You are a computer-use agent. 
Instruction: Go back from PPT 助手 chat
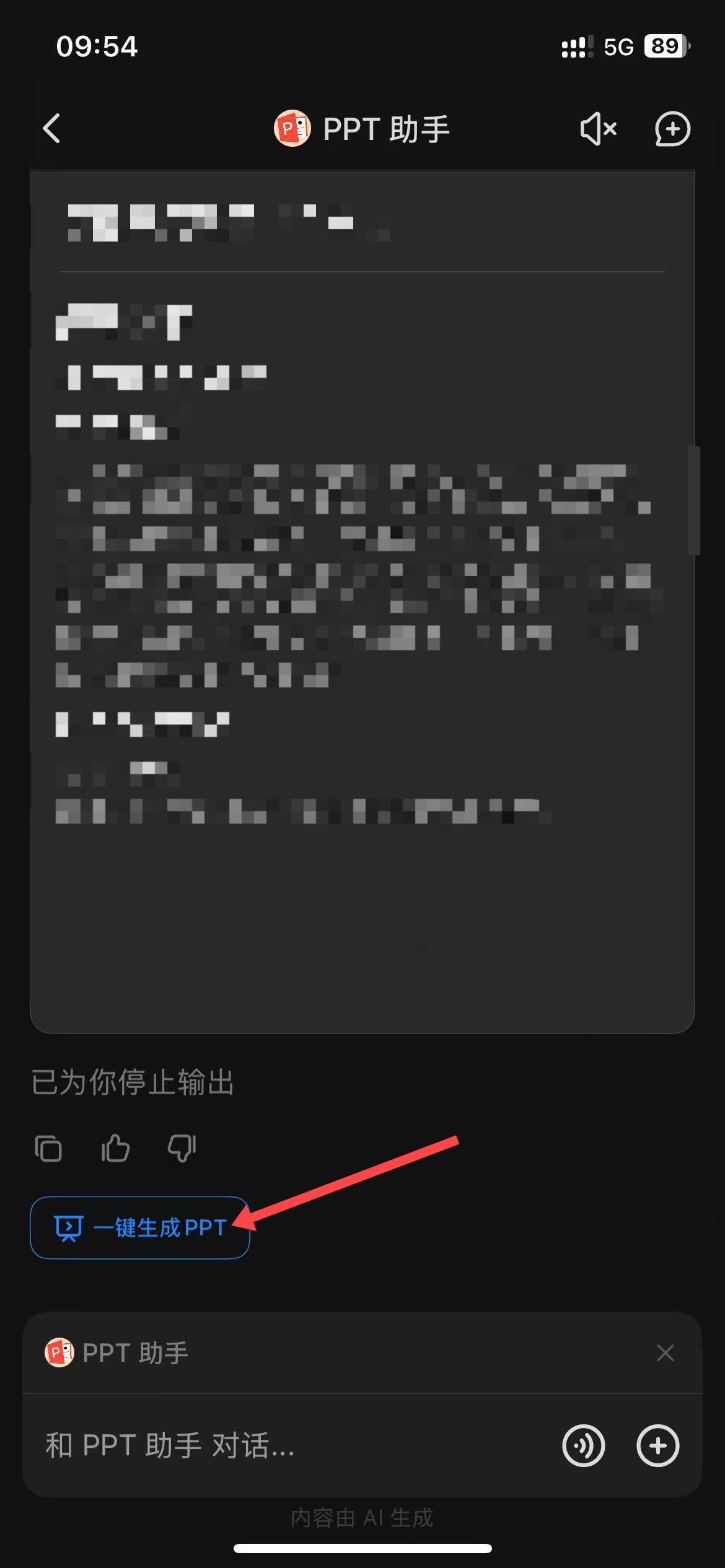pos(52,129)
